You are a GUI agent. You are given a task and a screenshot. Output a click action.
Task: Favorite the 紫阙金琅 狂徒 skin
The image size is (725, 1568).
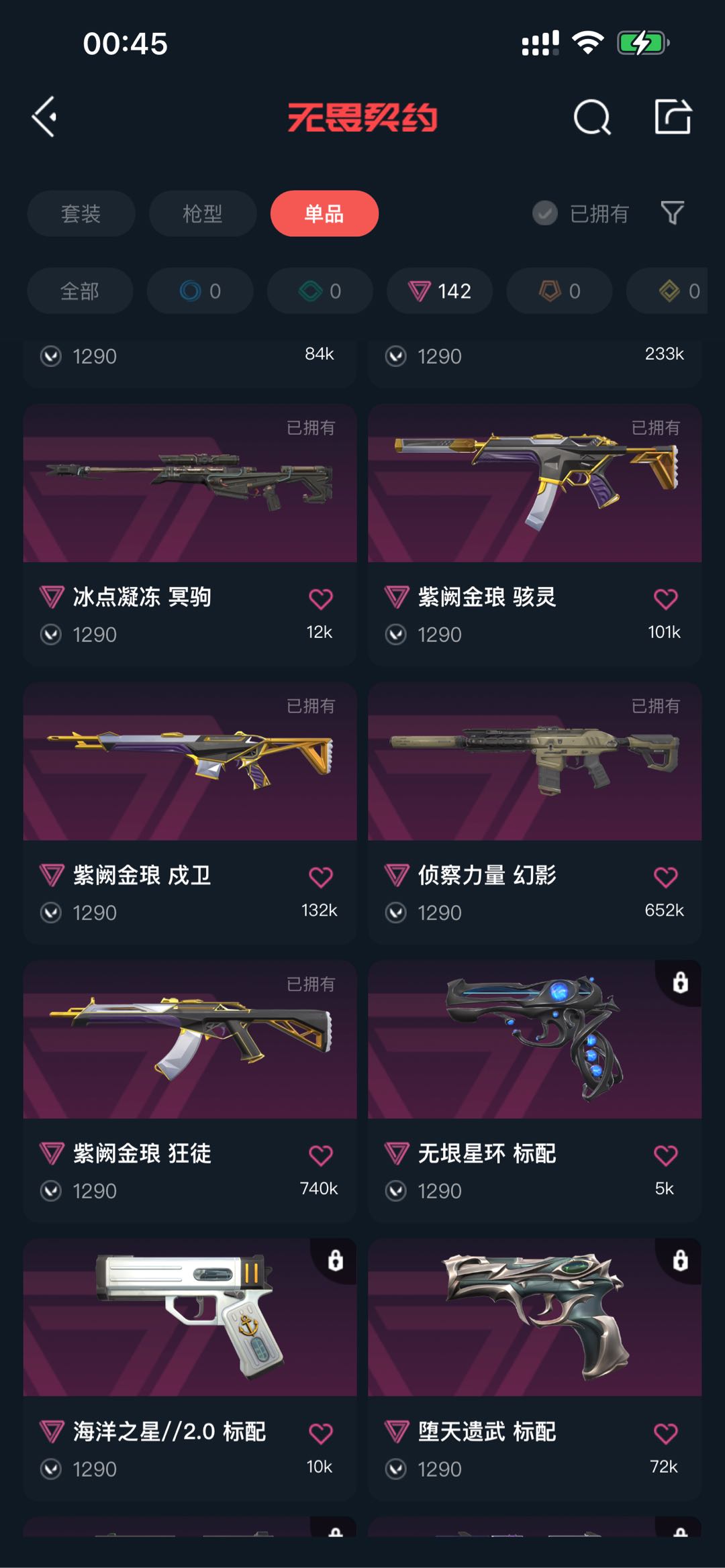[321, 1155]
